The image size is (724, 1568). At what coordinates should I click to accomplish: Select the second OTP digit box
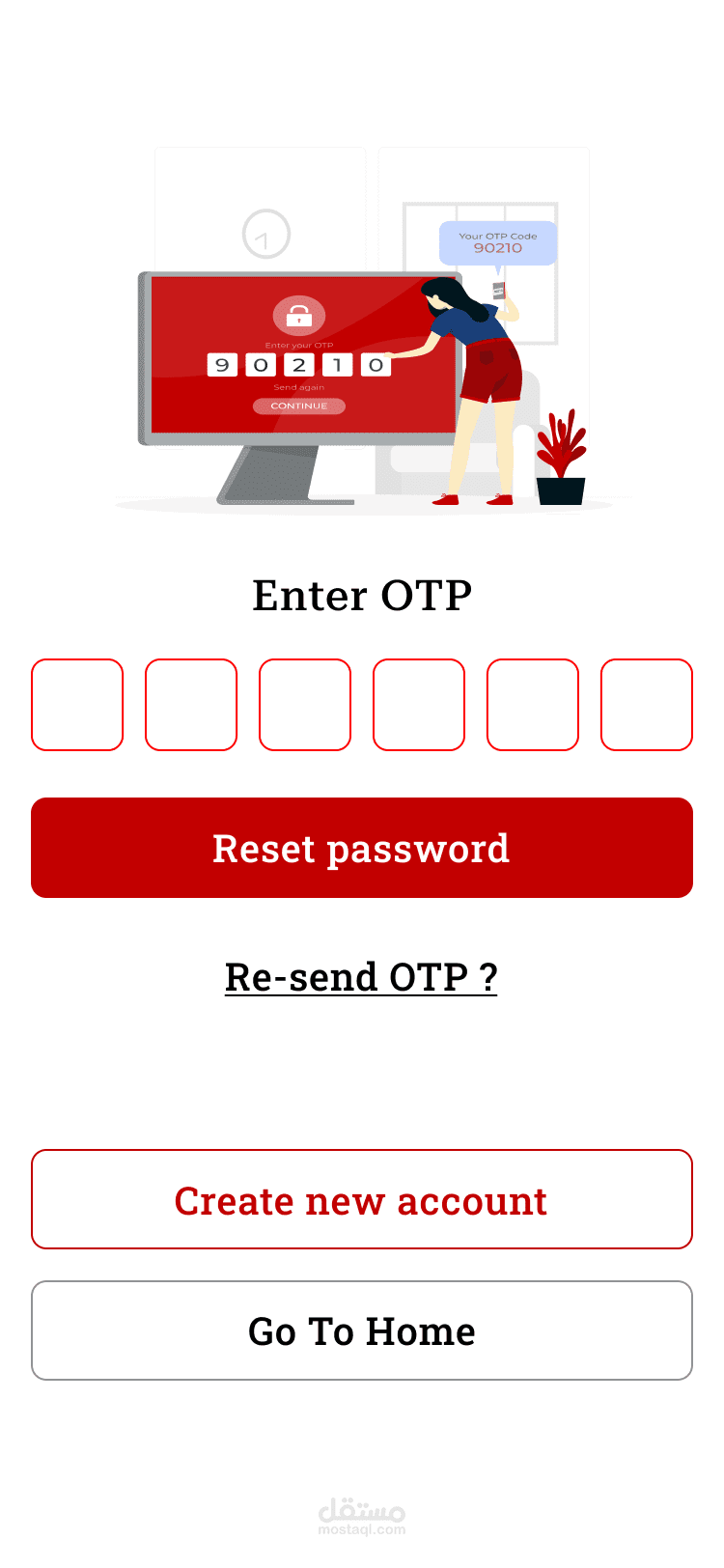point(191,705)
